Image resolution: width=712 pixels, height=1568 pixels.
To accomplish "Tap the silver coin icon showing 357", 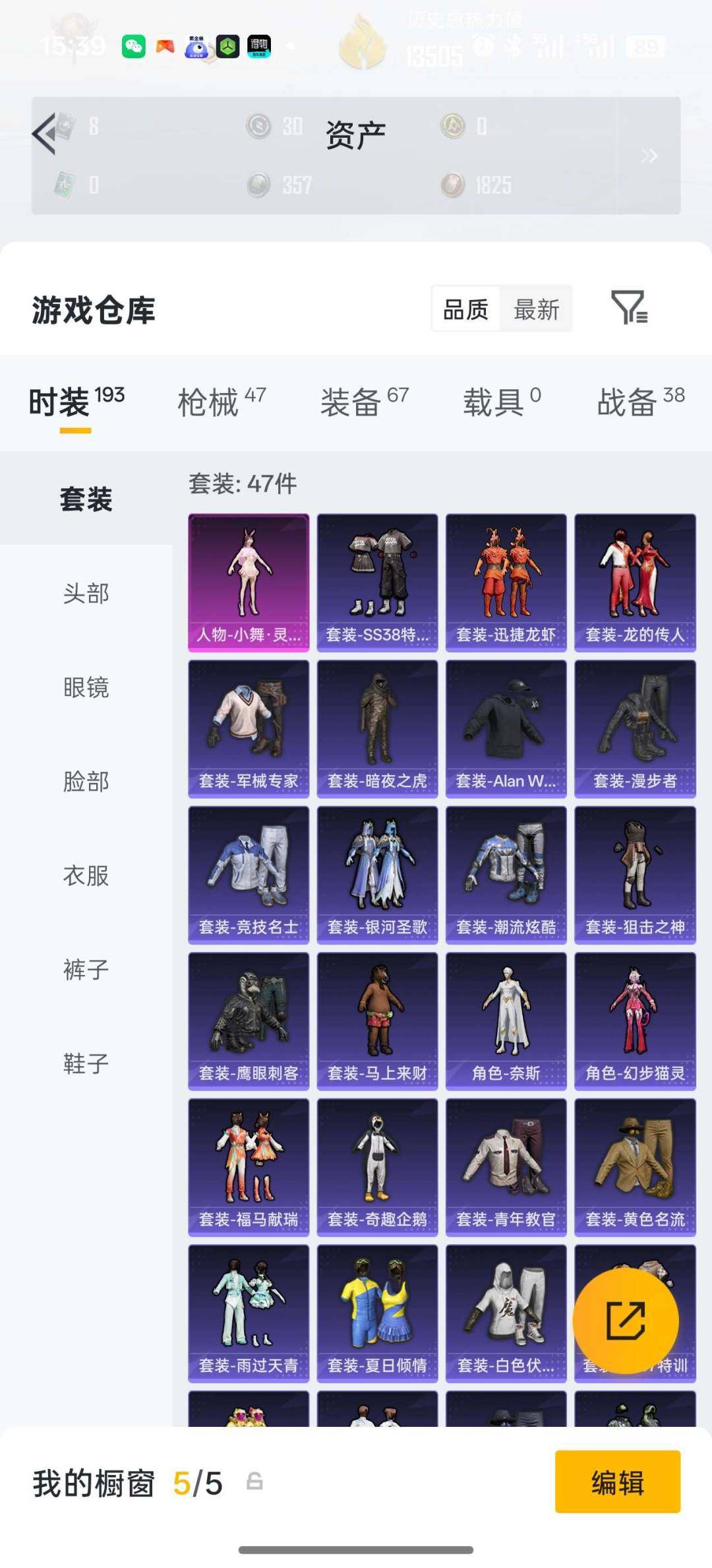I will coord(257,185).
